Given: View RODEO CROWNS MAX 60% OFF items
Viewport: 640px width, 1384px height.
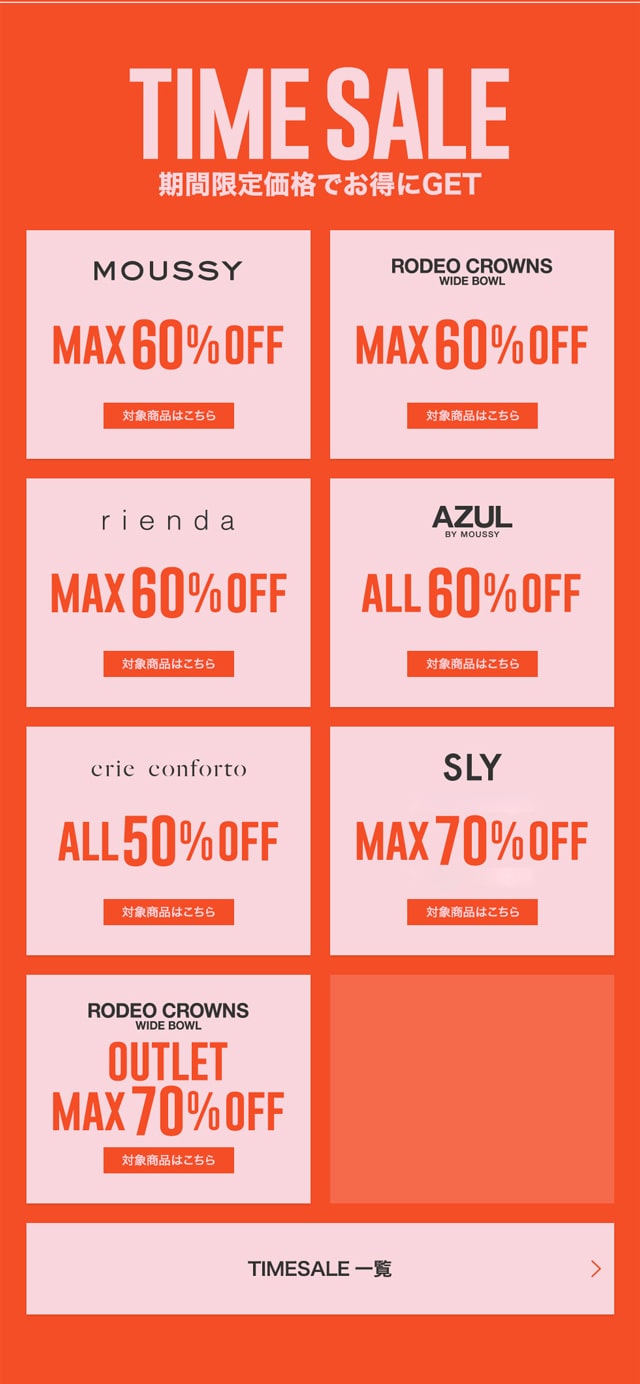Looking at the screenshot, I should pyautogui.click(x=472, y=345).
